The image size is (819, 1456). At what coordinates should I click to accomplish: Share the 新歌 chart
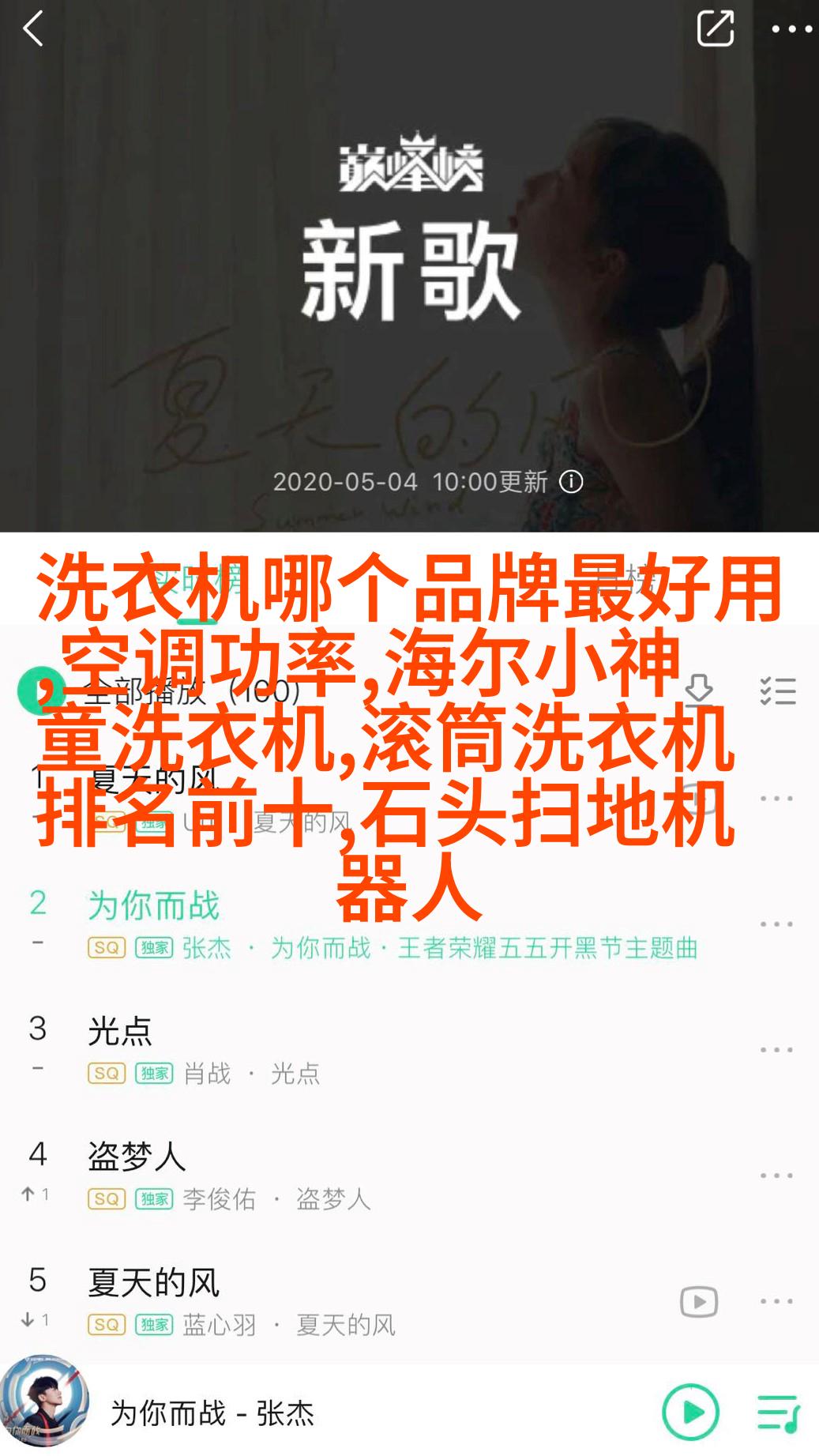click(x=716, y=29)
